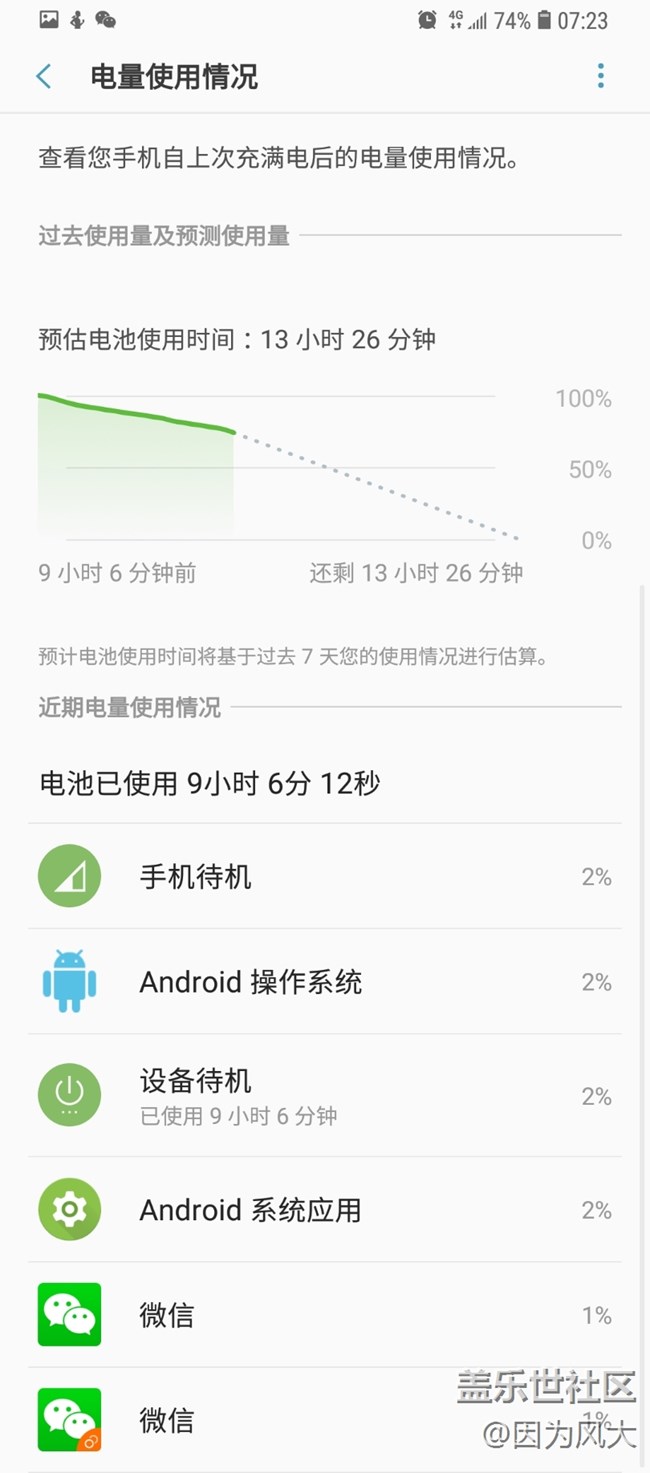Open the 微信 row with the orange-badged icon

(x=325, y=1420)
